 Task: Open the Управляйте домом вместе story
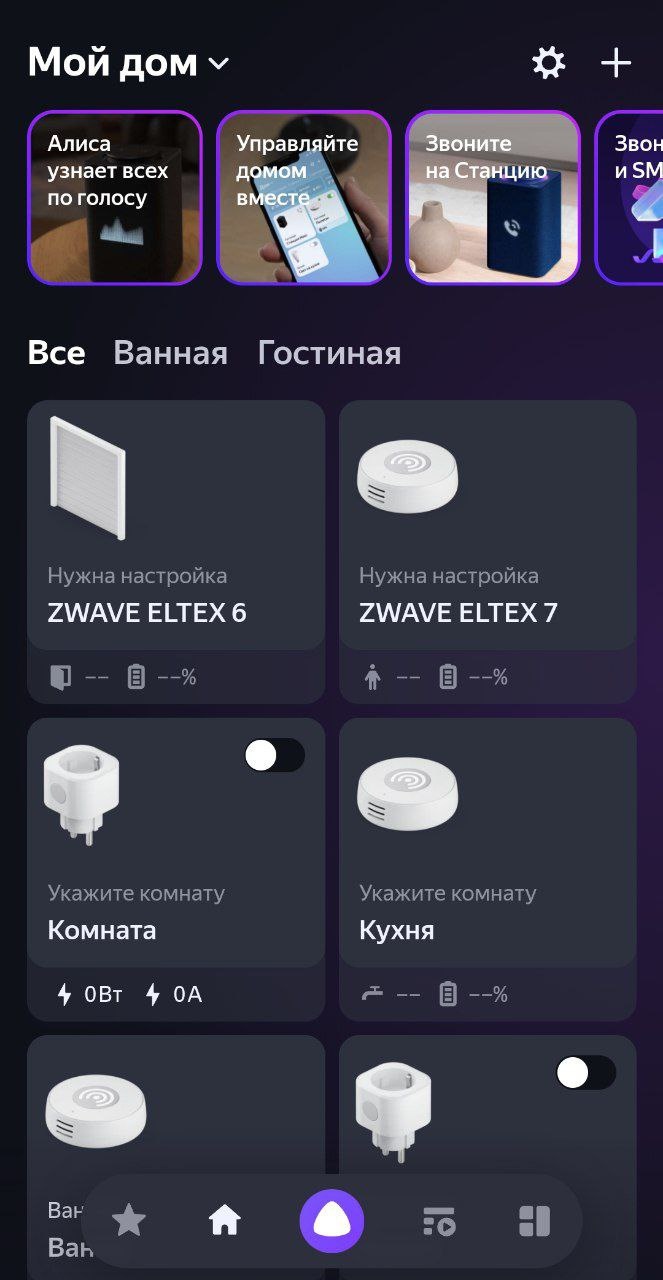click(303, 197)
